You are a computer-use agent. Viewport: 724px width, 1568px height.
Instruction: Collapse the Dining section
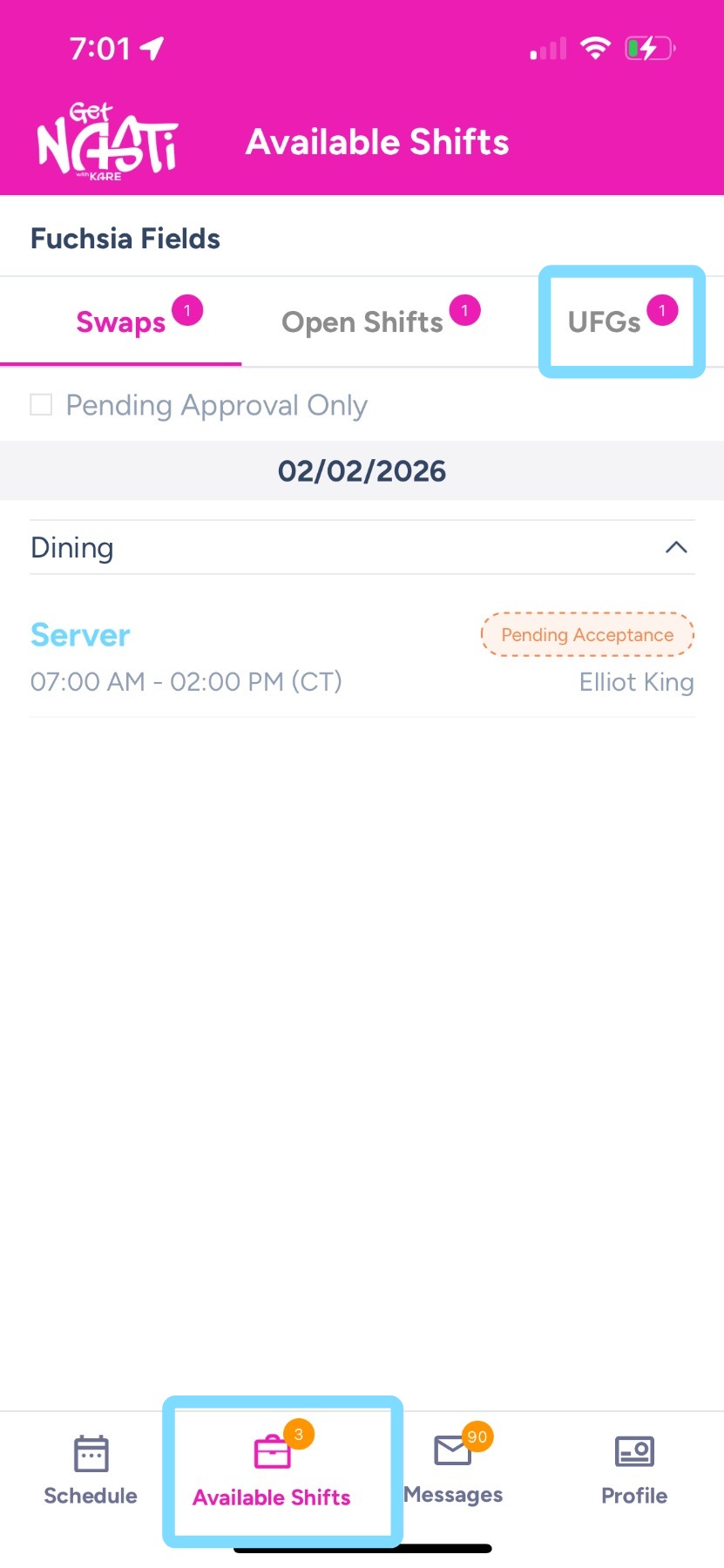point(676,547)
